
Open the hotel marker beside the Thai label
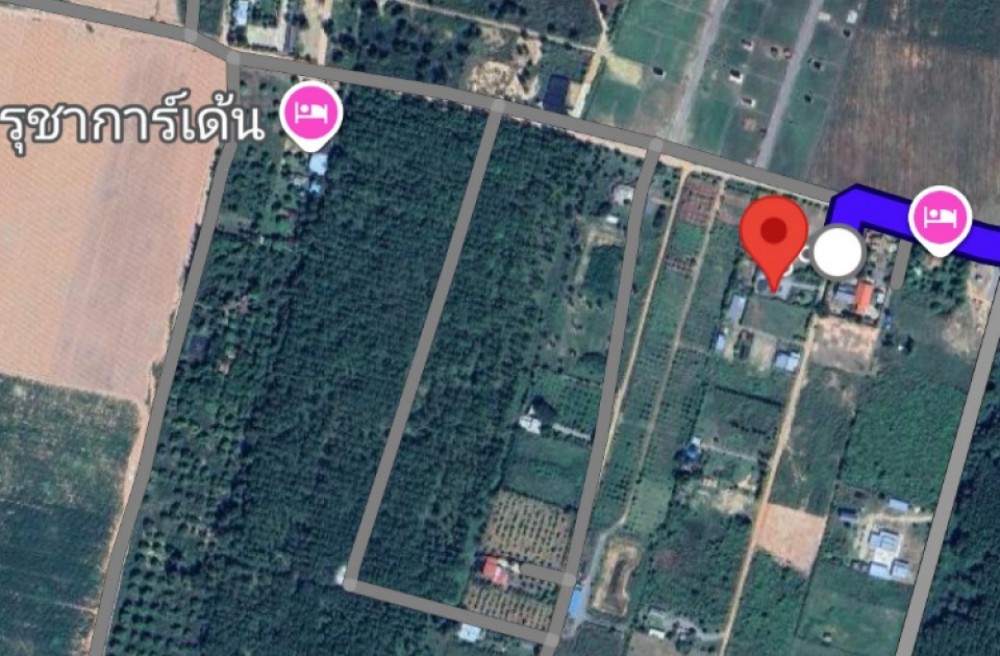[311, 113]
